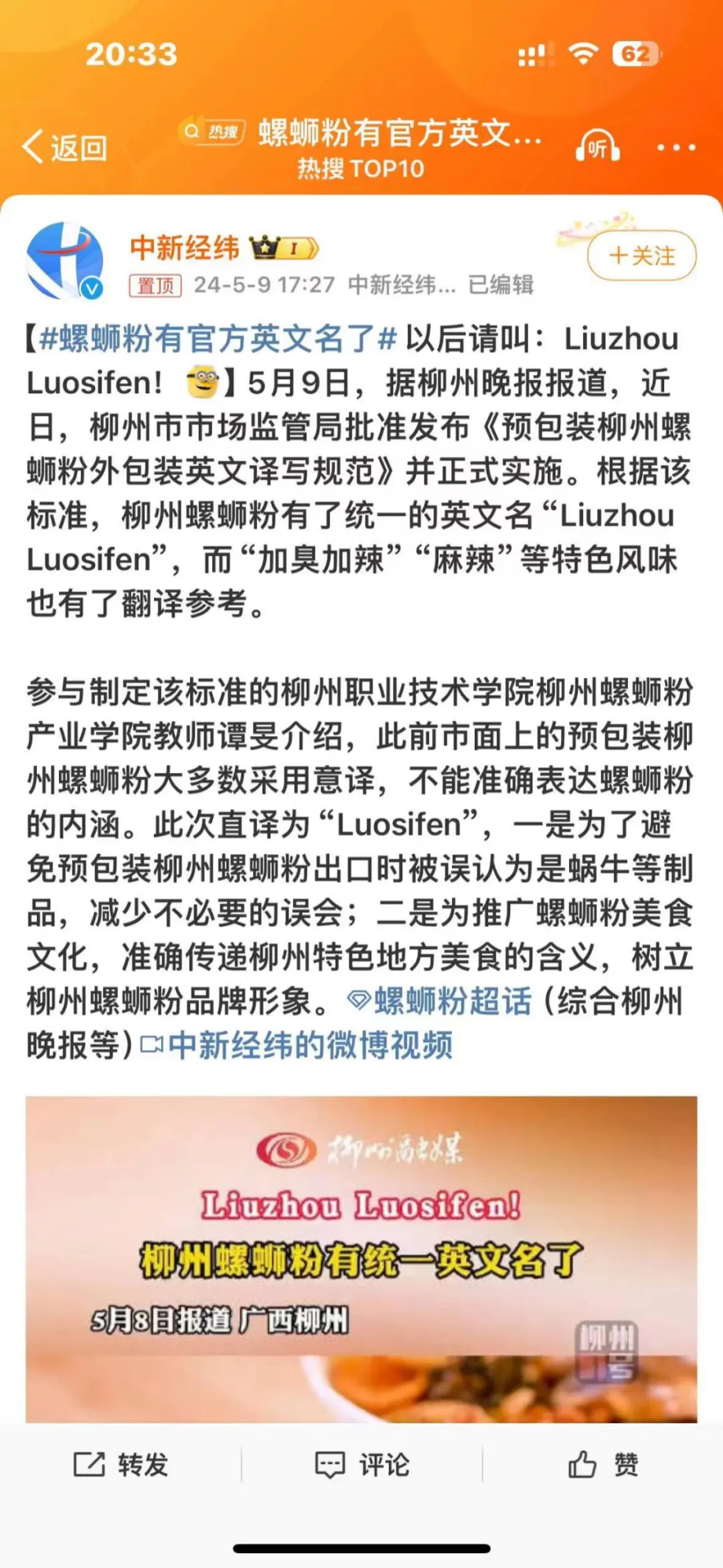Viewport: 723px width, 1568px height.
Task: Repost this post via 转发
Action: tap(121, 1464)
